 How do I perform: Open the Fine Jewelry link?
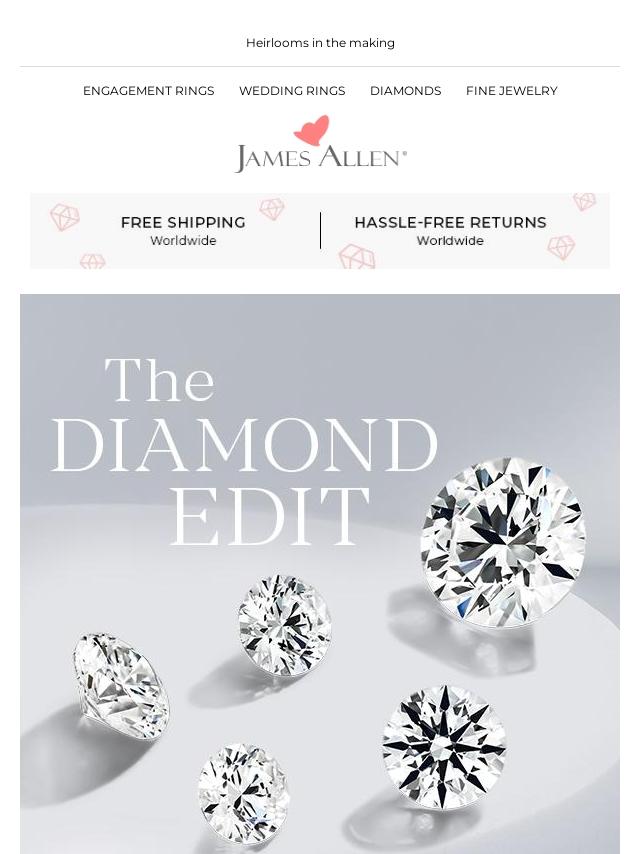511,91
